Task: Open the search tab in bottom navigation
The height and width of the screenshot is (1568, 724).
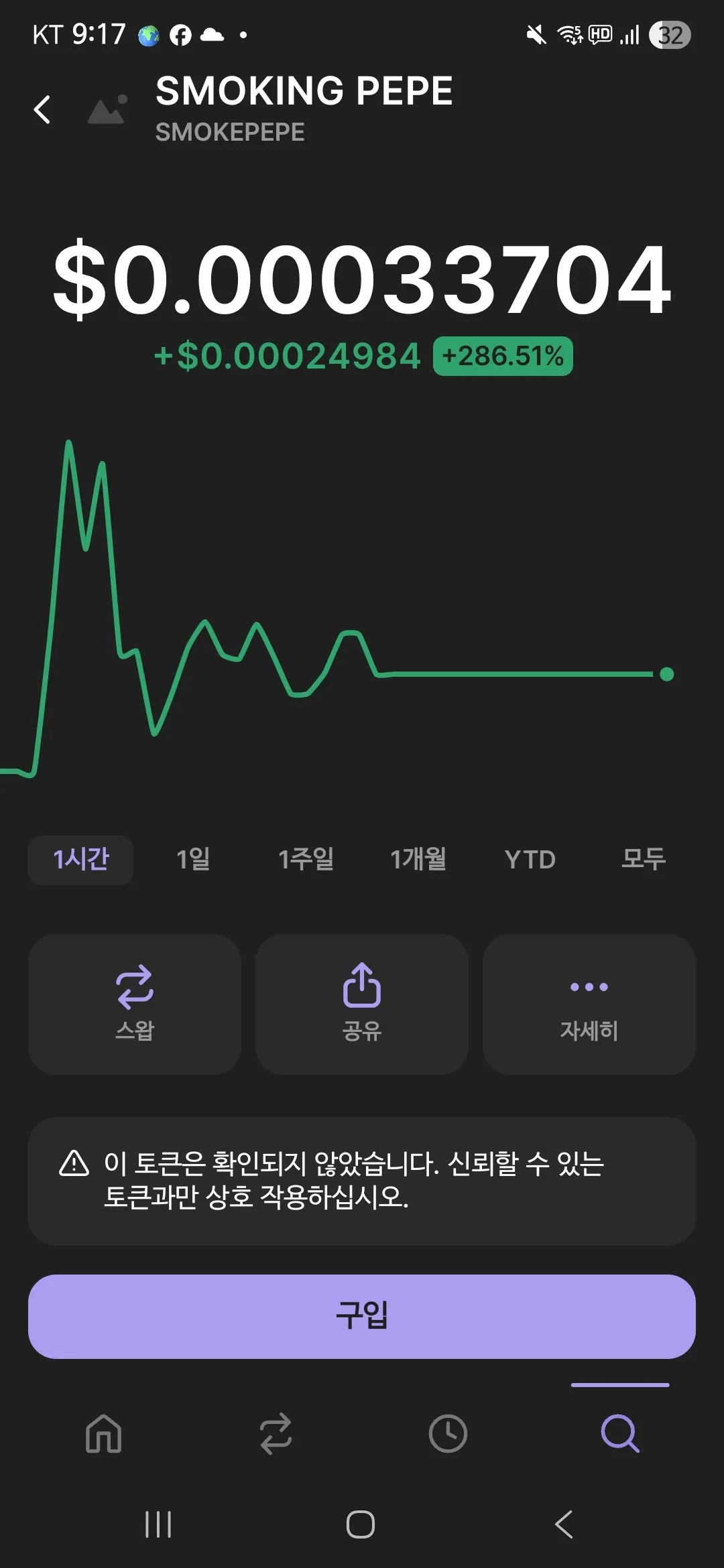Action: click(x=620, y=1434)
